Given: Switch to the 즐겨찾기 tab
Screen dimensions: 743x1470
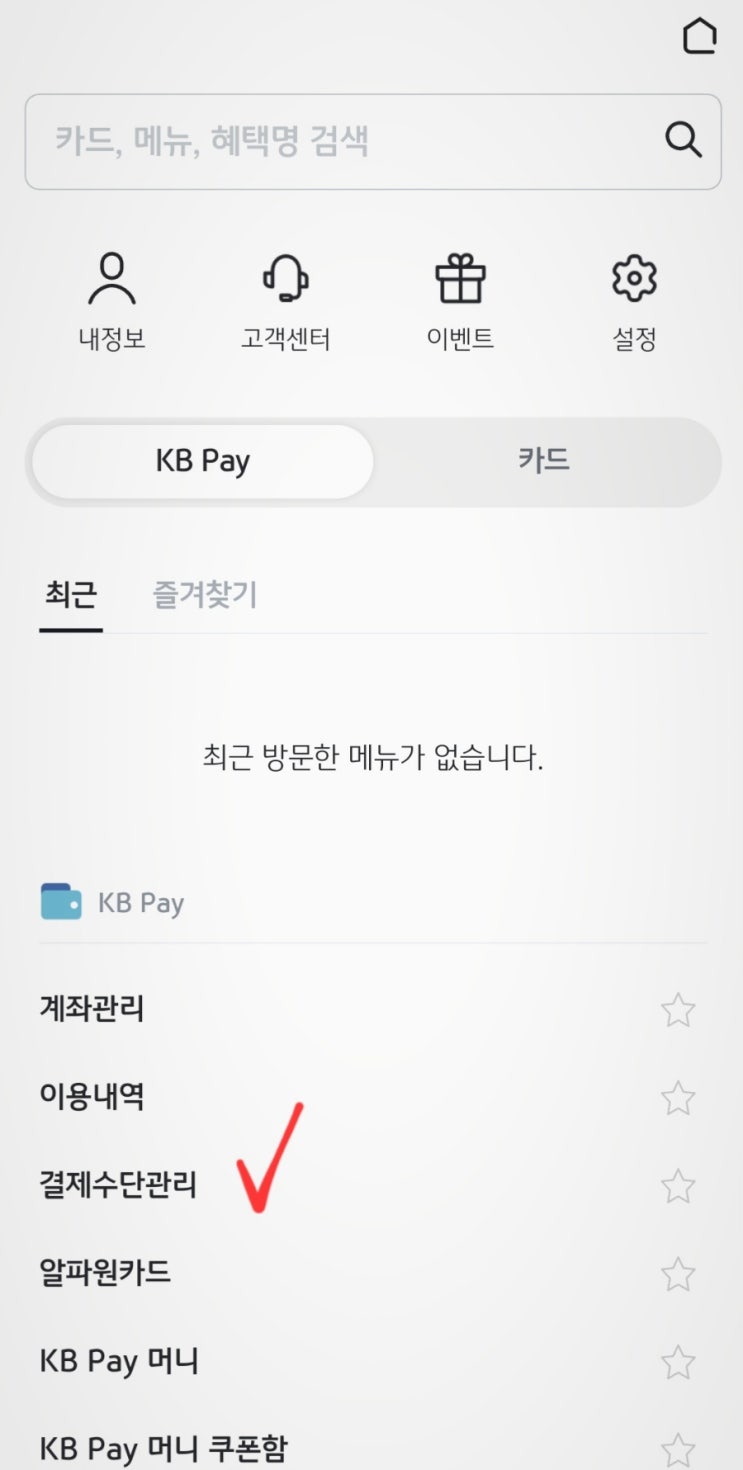Looking at the screenshot, I should click(203, 594).
